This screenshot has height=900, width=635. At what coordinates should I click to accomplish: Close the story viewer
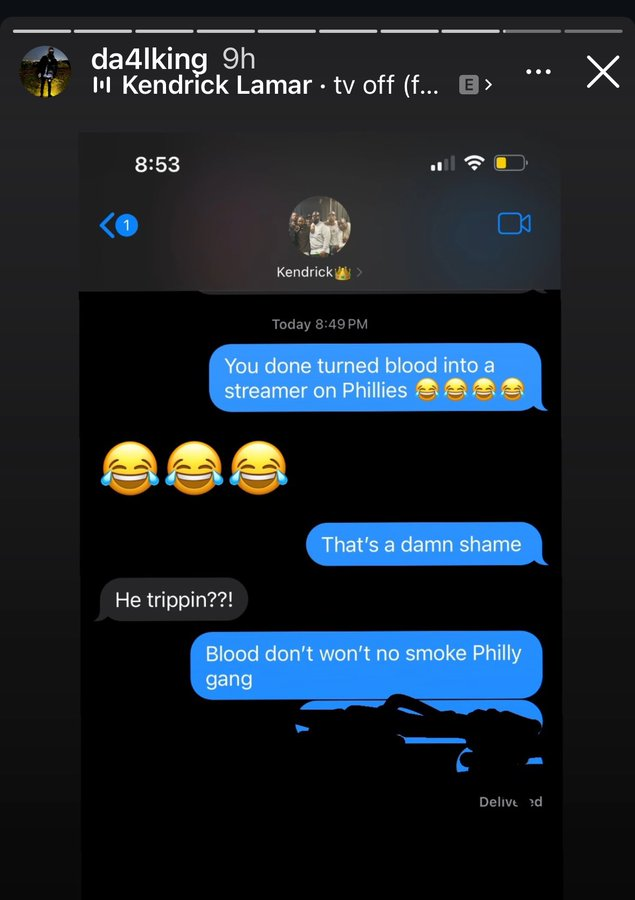click(603, 72)
